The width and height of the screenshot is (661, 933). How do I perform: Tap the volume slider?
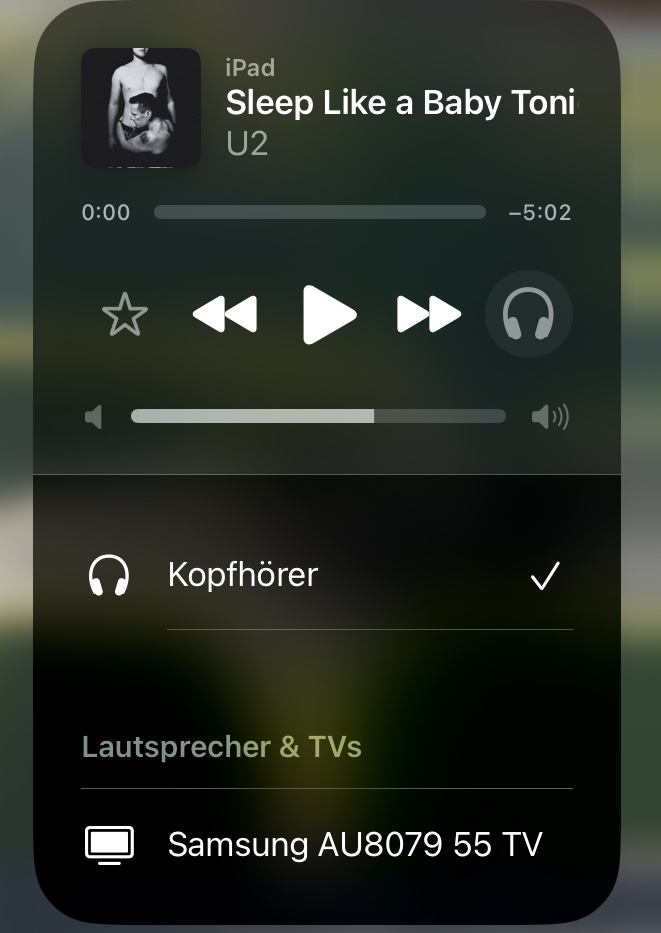318,416
